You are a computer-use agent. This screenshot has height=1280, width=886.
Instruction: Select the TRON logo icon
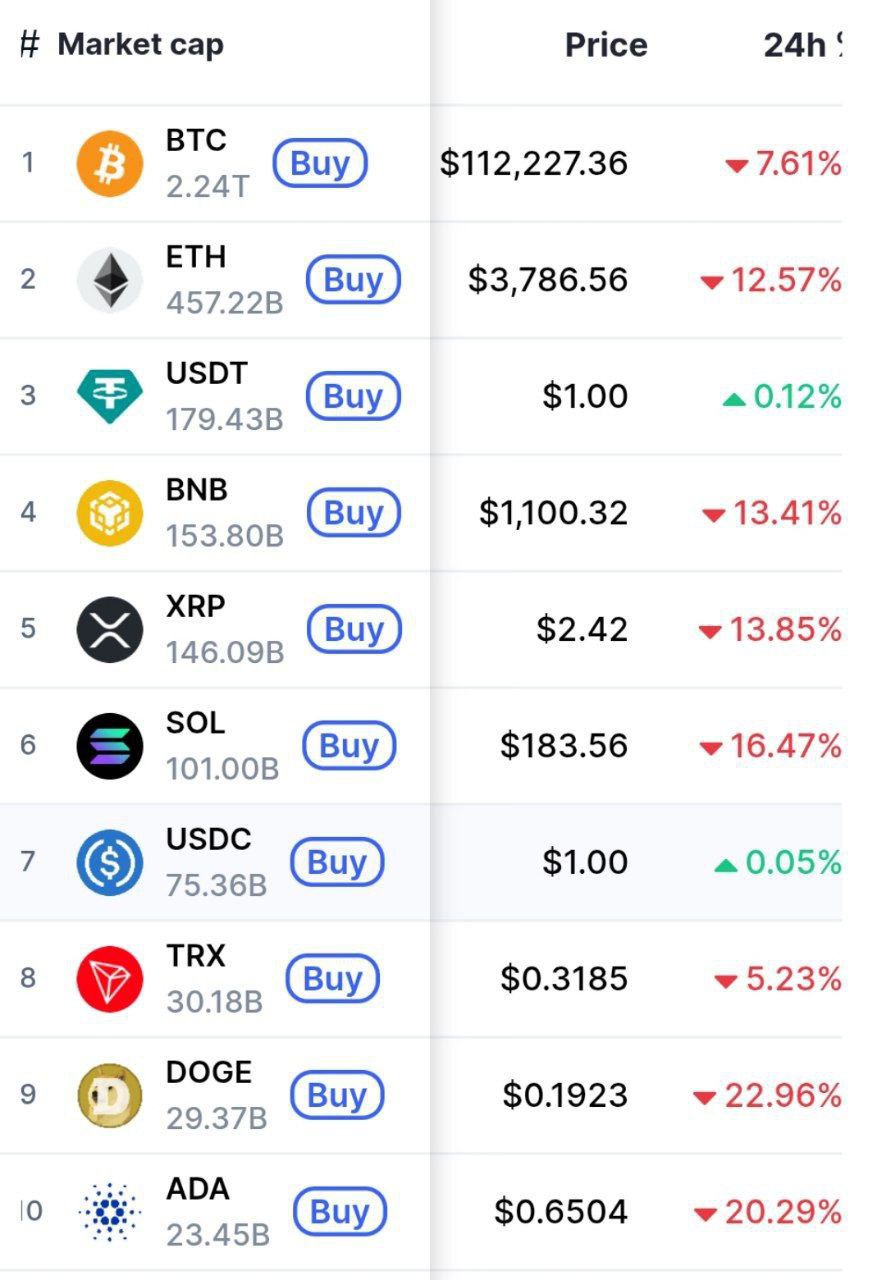(111, 978)
